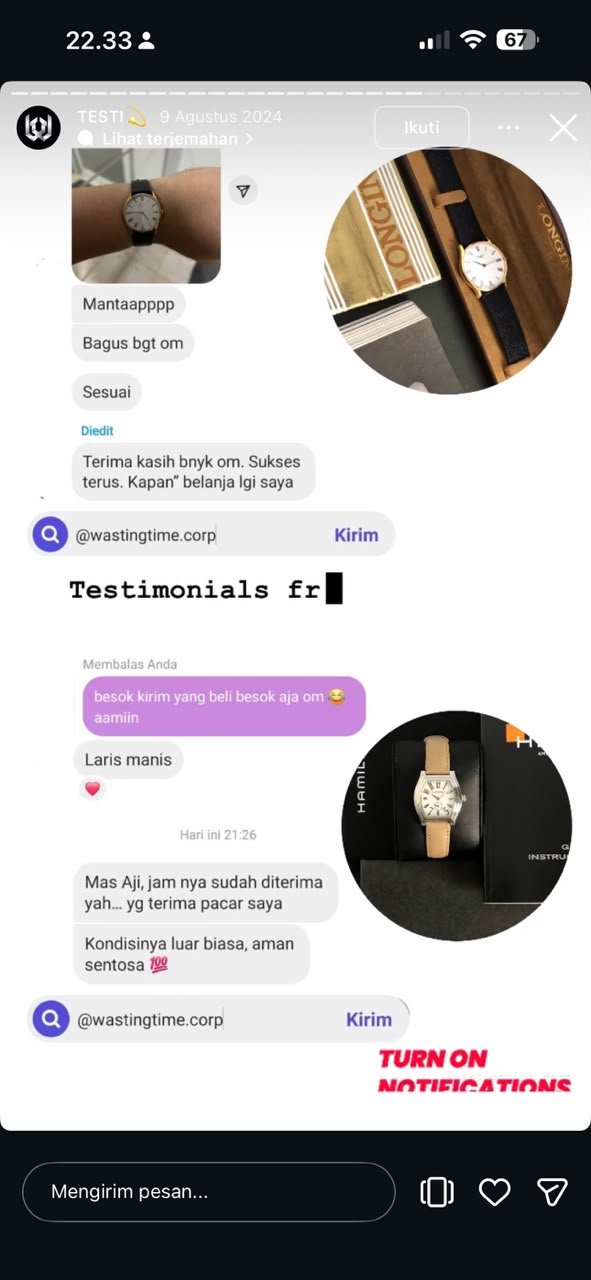Like this story with the heart
The image size is (591, 1280).
click(x=495, y=1192)
